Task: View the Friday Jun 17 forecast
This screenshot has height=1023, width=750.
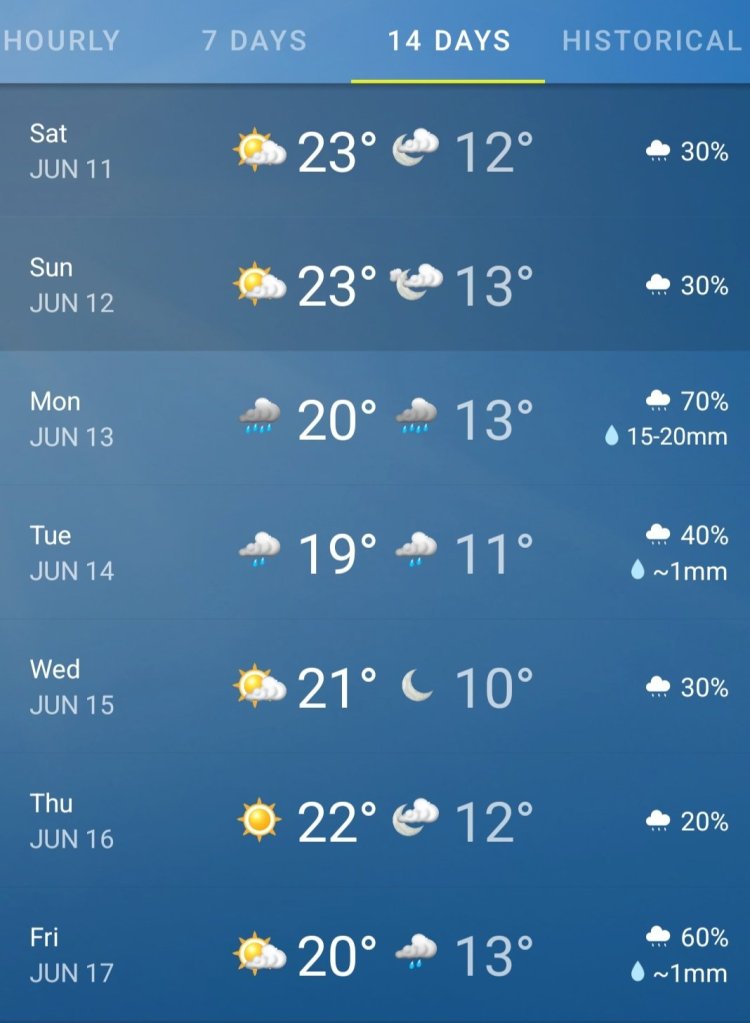Action: coord(375,956)
